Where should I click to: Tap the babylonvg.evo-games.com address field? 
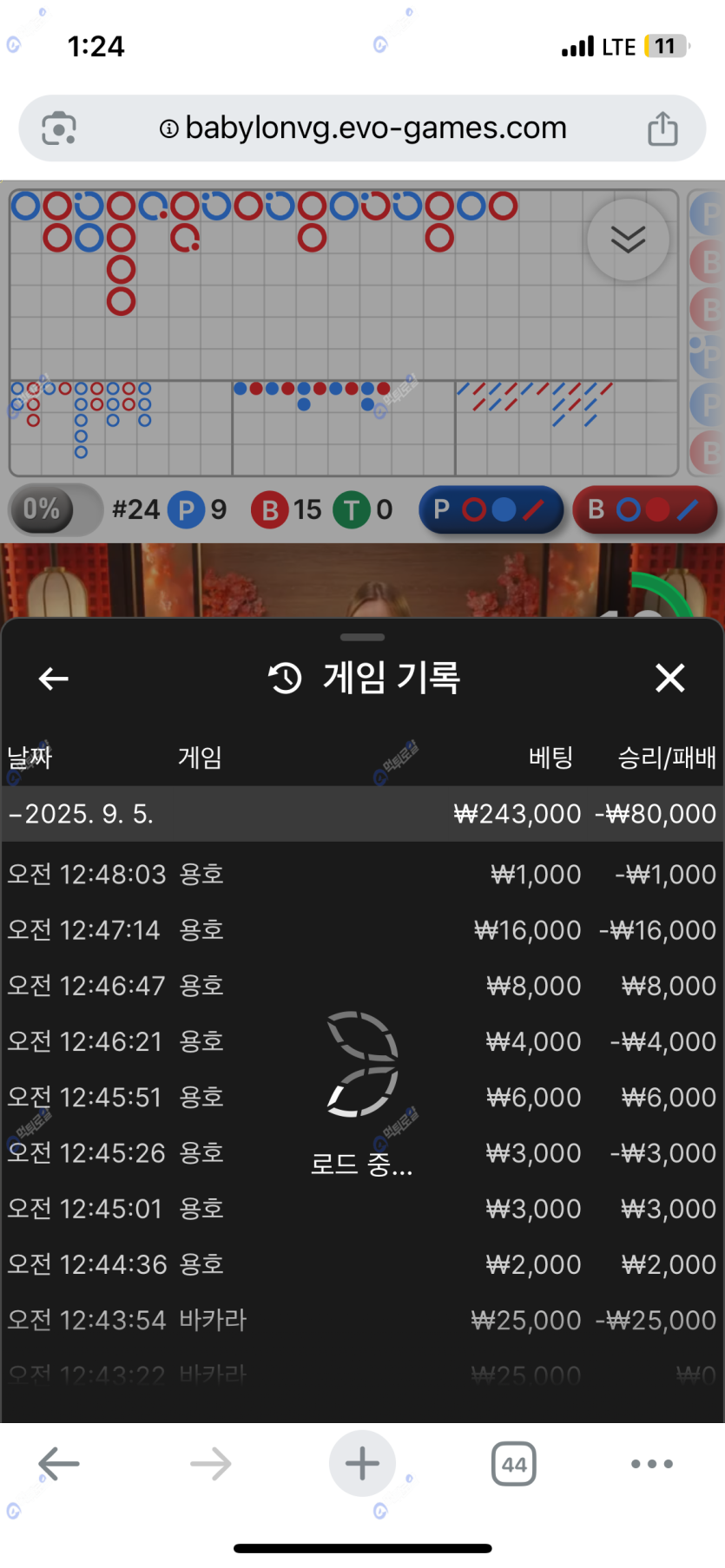(363, 128)
